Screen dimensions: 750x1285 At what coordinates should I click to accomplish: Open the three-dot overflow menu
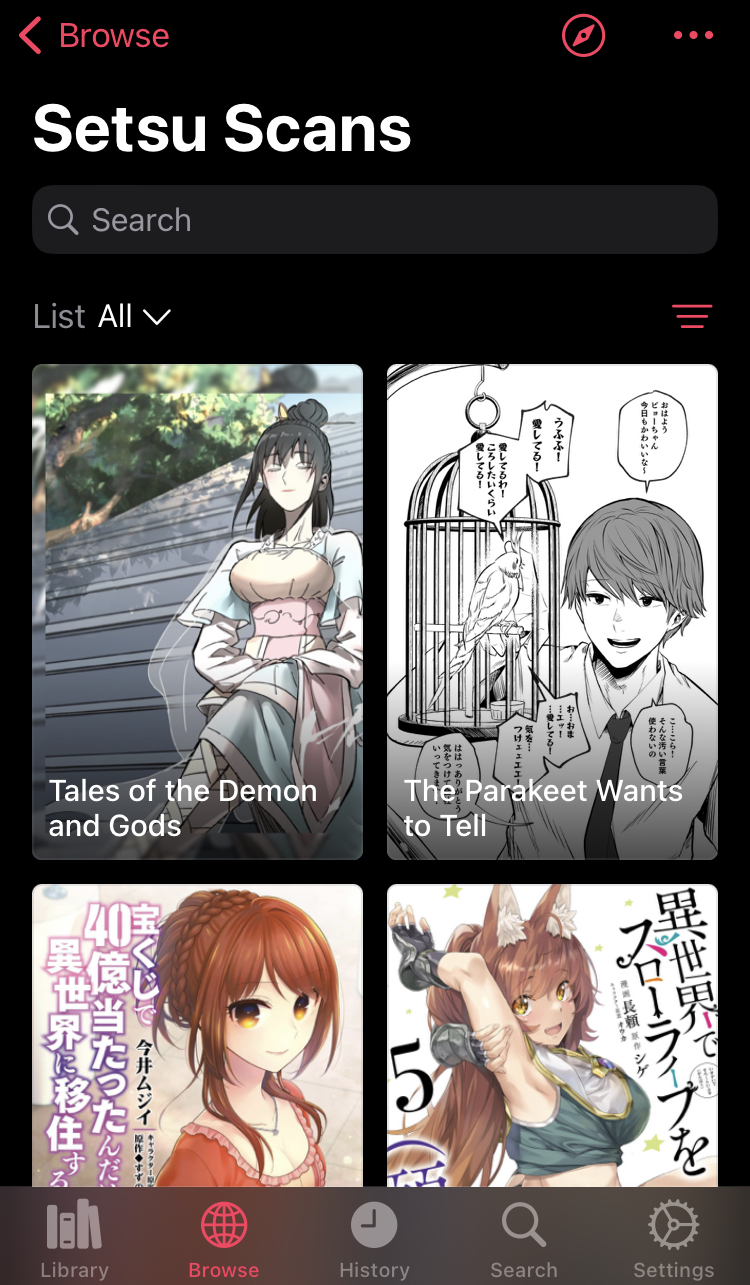point(693,37)
